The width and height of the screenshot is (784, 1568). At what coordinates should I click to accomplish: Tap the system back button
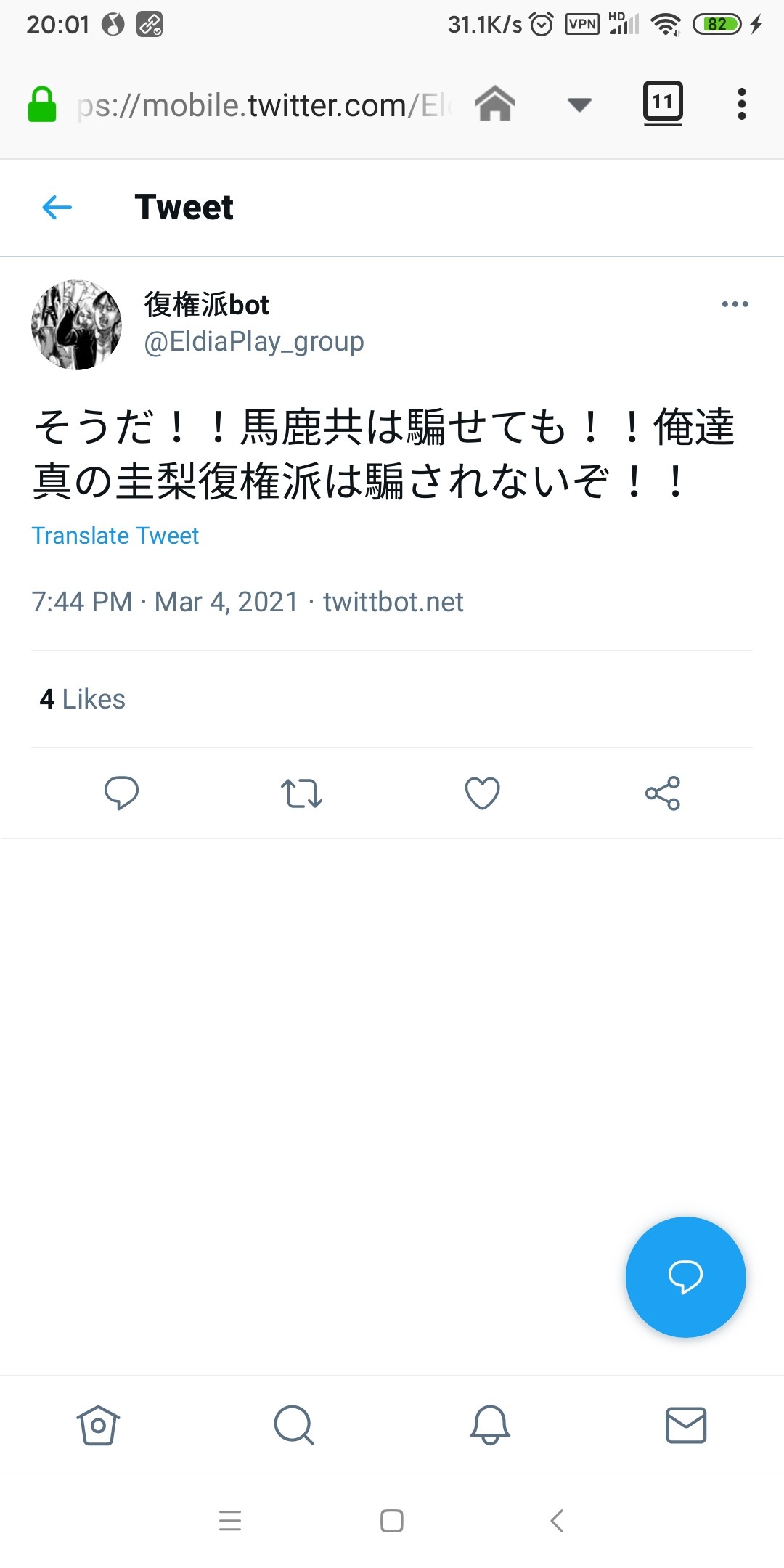coord(557,1520)
